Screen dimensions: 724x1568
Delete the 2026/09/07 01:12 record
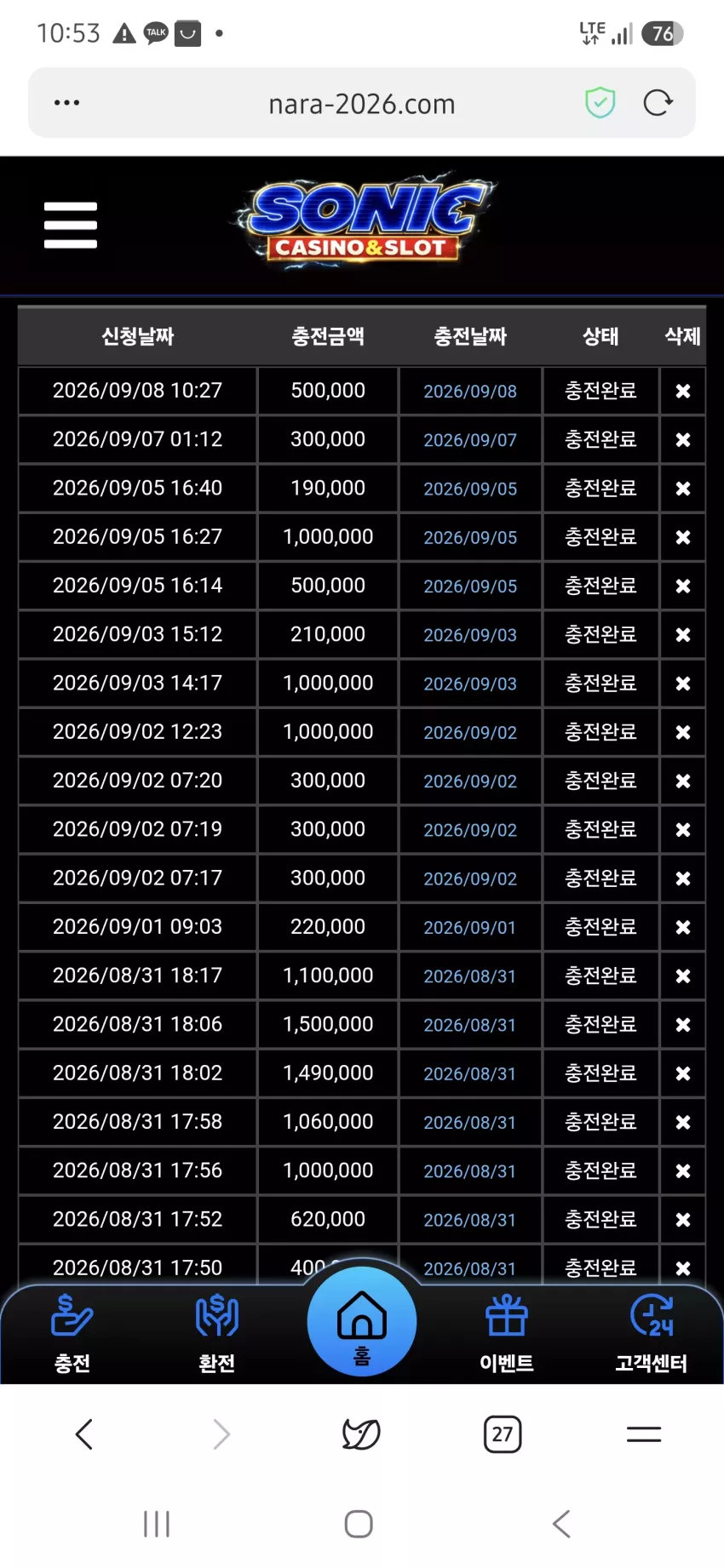point(683,440)
